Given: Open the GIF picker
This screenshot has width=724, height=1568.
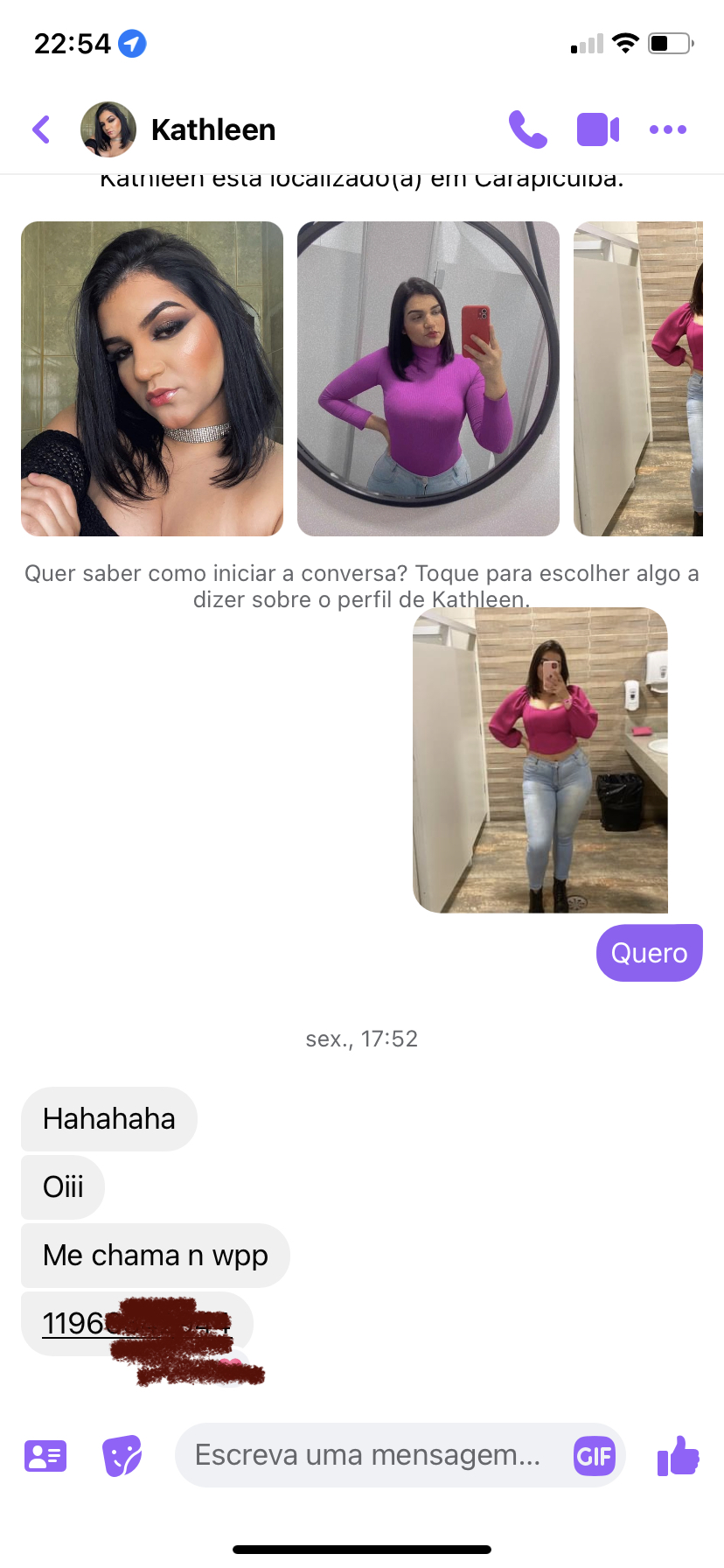Looking at the screenshot, I should (595, 1456).
